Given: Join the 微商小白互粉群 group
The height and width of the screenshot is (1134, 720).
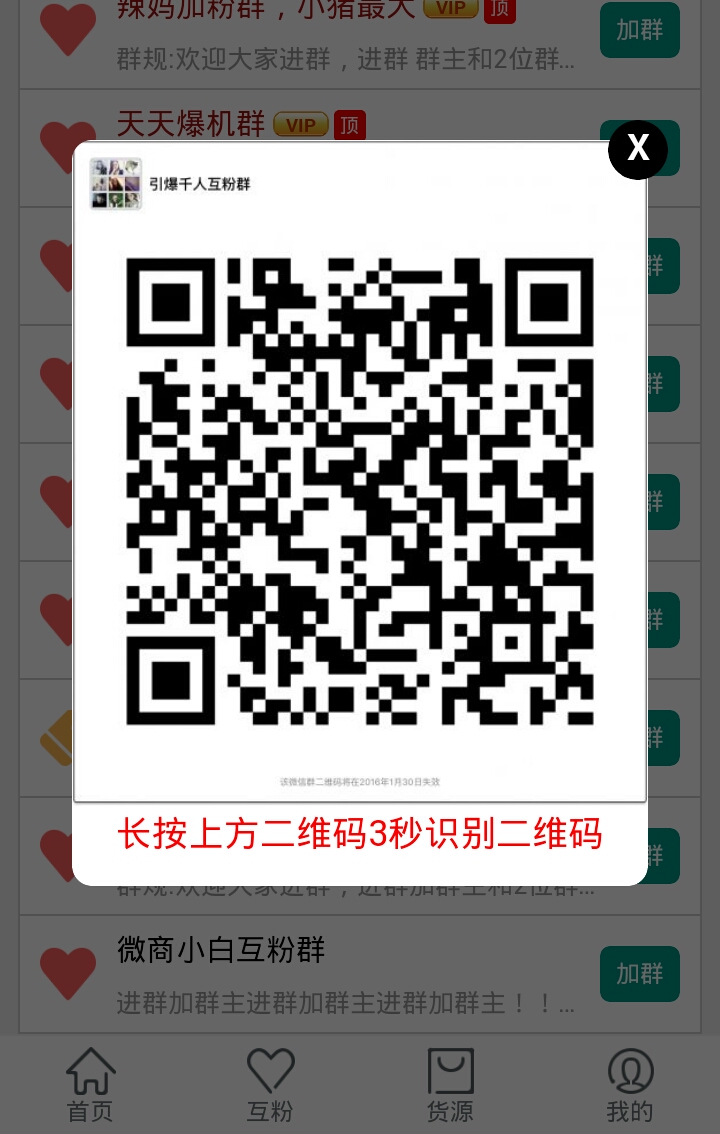Looking at the screenshot, I should pyautogui.click(x=639, y=973).
